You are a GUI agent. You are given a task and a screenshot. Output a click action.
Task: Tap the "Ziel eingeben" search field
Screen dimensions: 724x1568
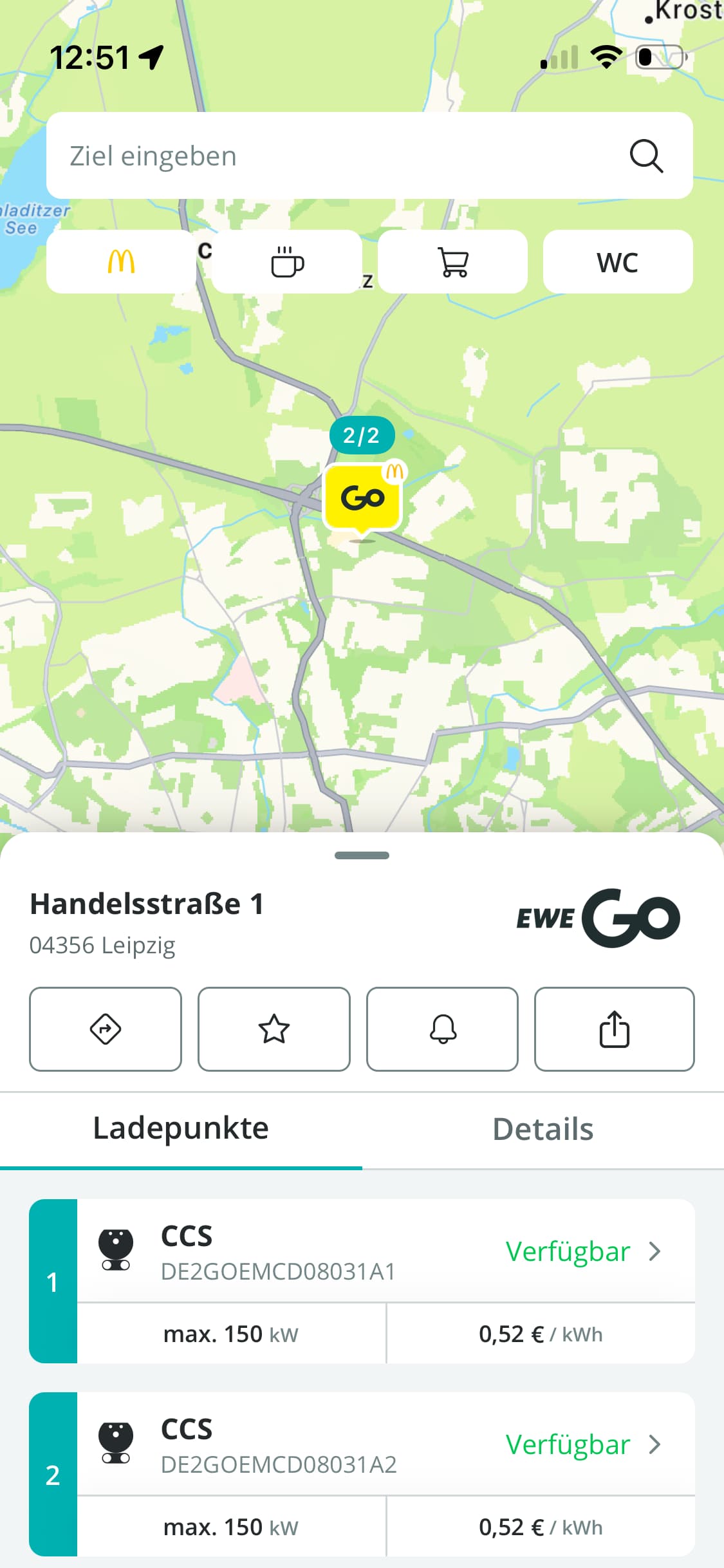[335, 156]
